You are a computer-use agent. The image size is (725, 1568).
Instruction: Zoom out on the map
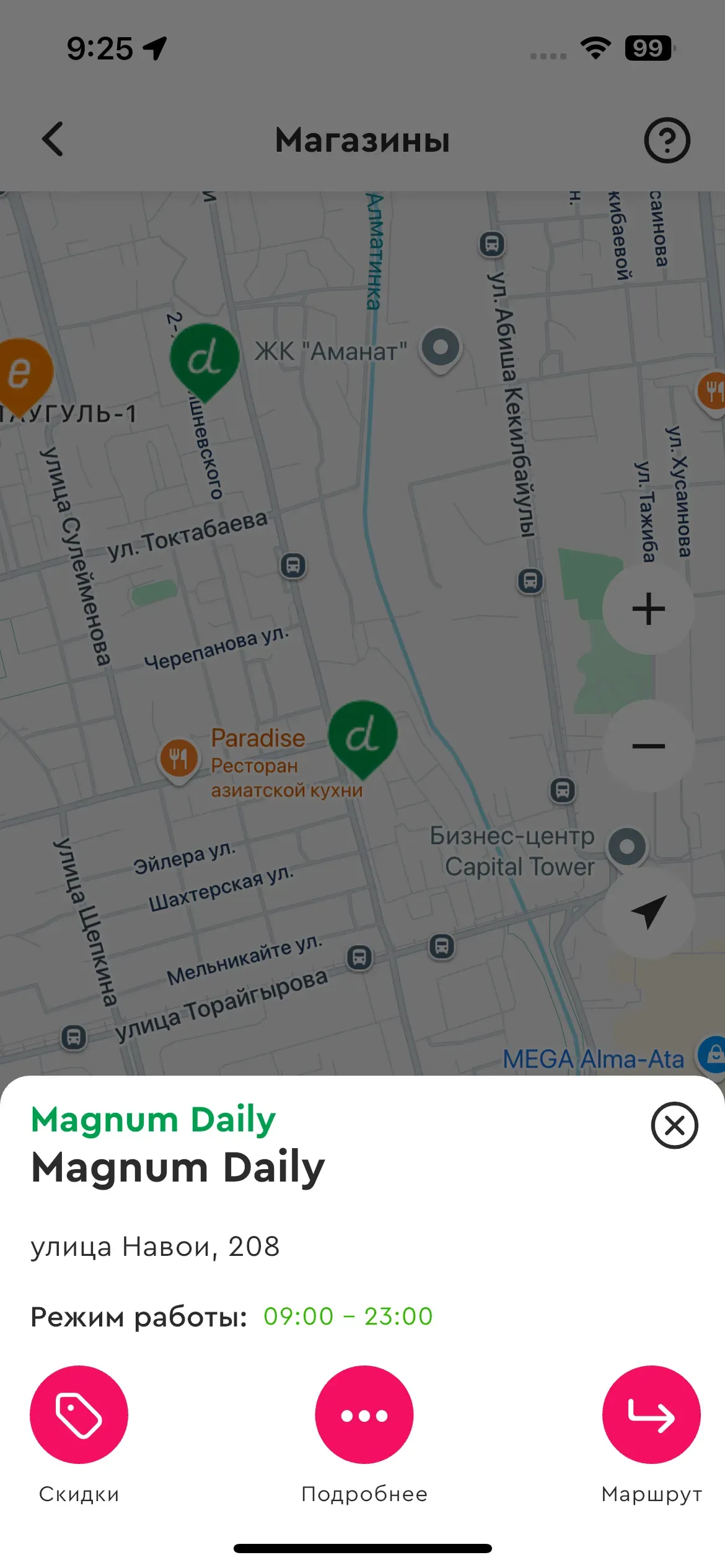pos(648,746)
